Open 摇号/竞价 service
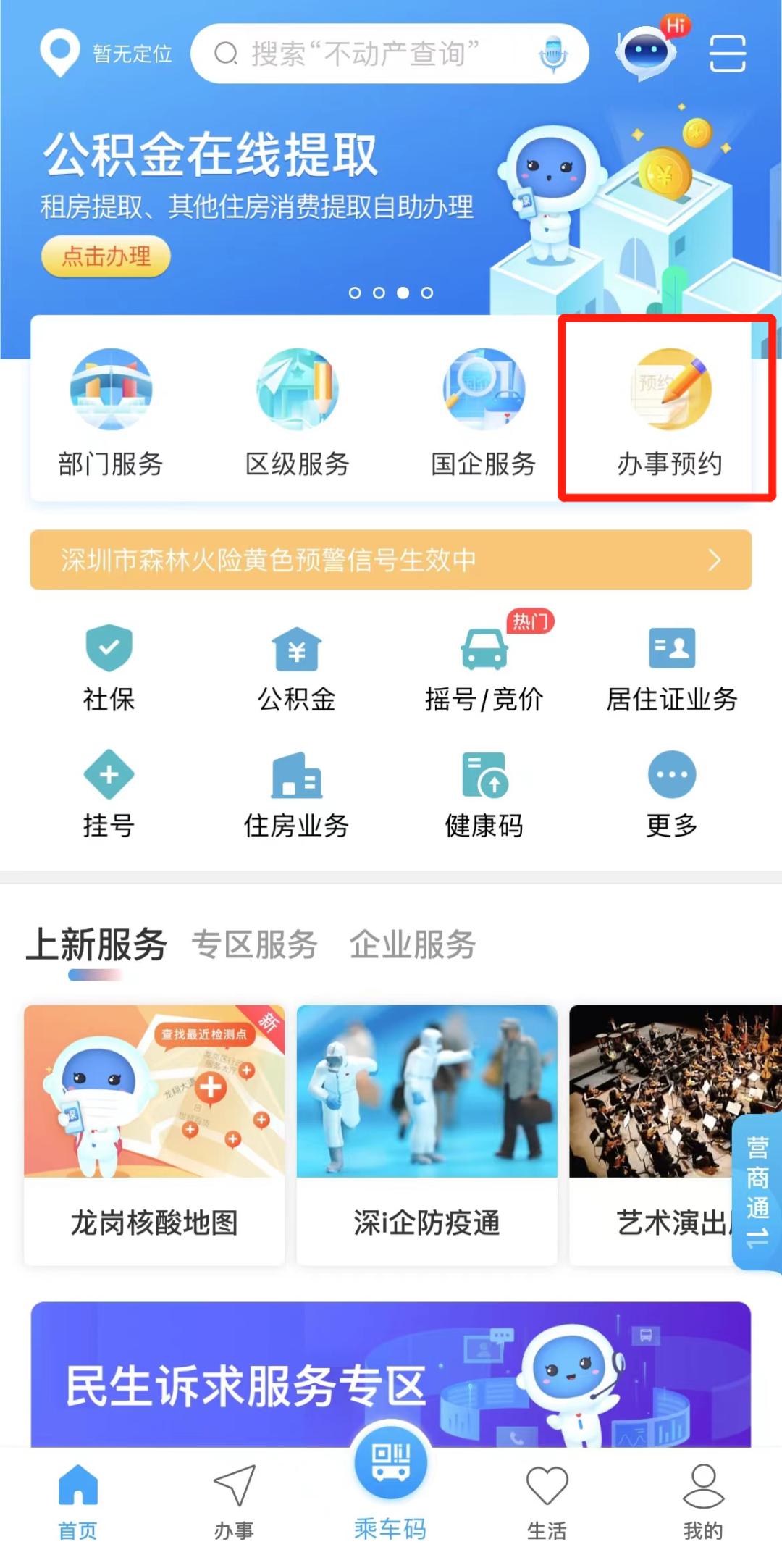 [484, 667]
